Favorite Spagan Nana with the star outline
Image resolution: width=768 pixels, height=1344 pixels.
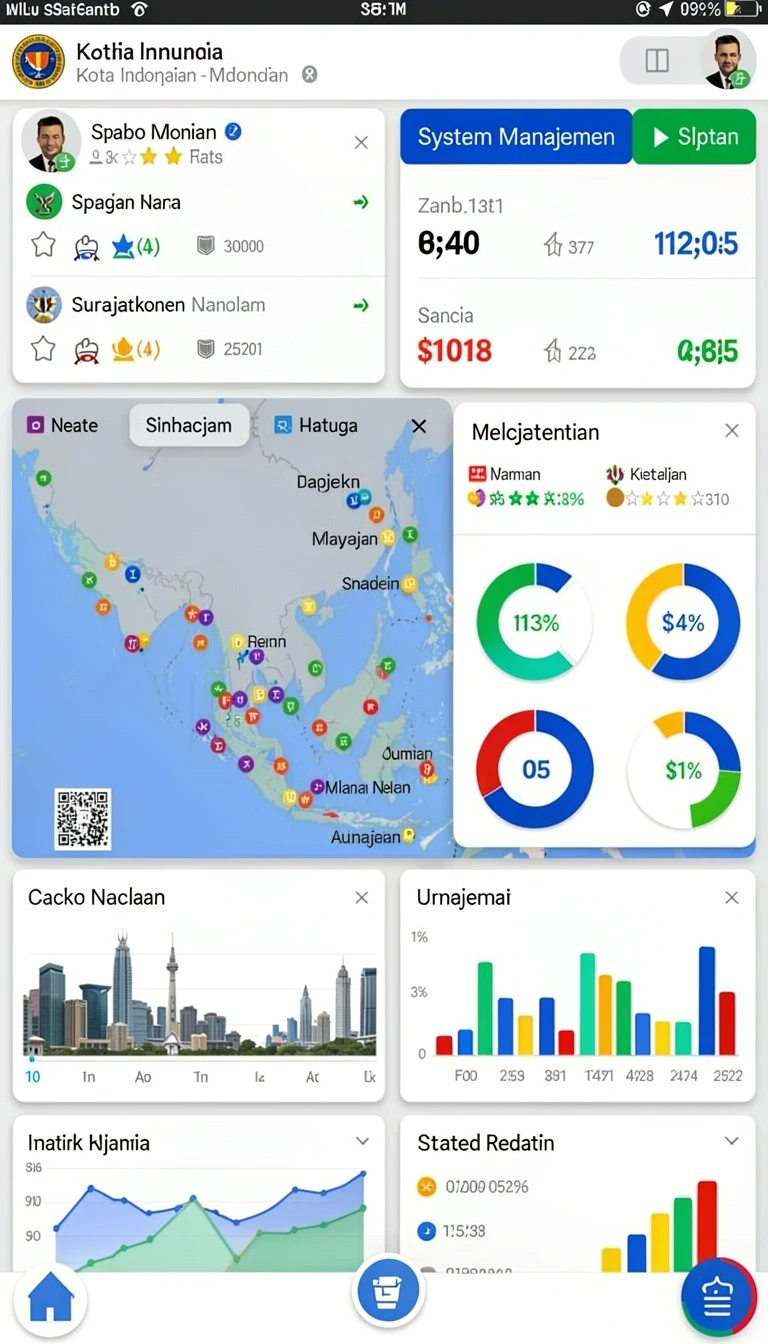coord(43,245)
